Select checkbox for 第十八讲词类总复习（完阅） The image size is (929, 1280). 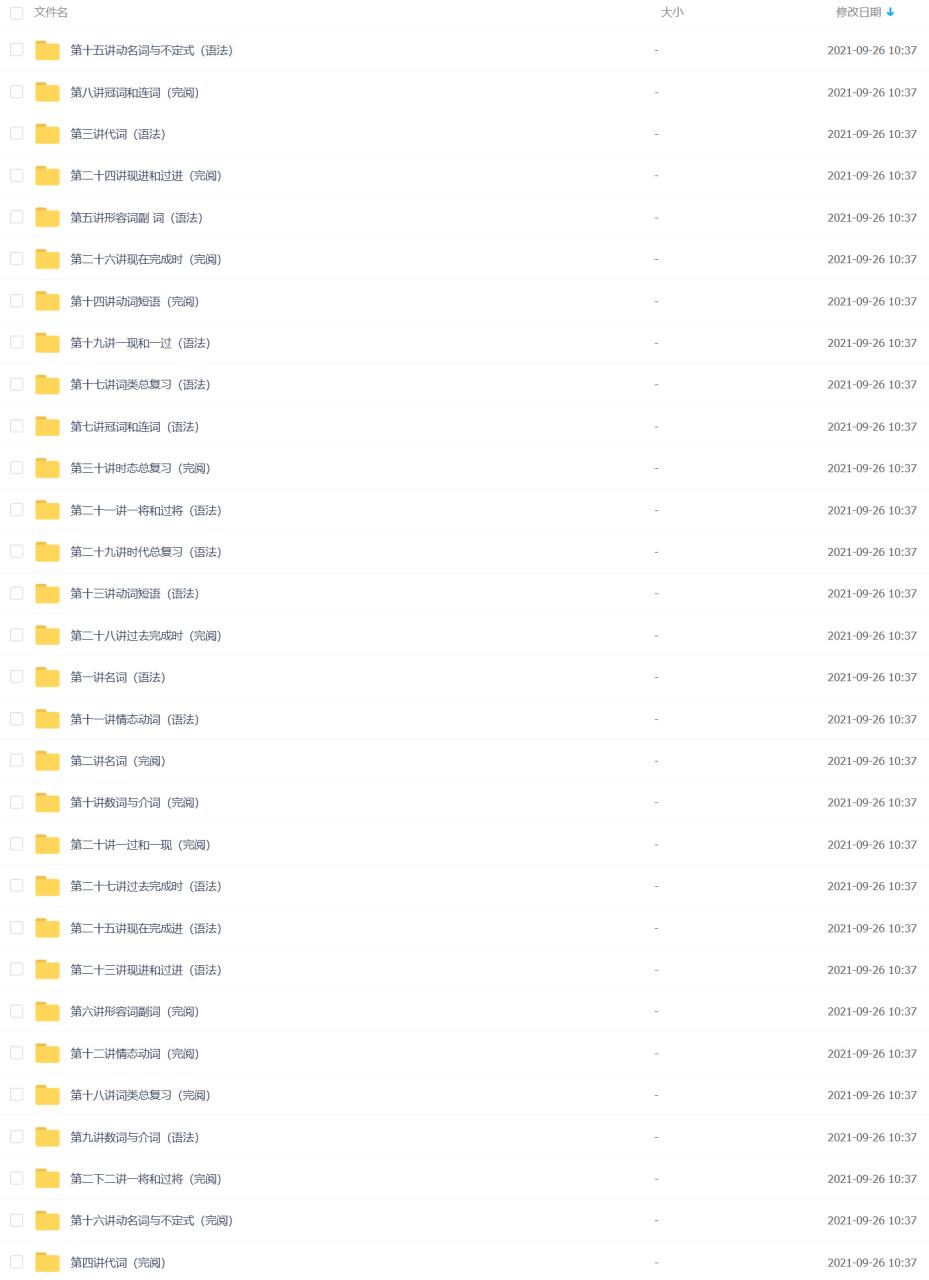(x=16, y=1094)
